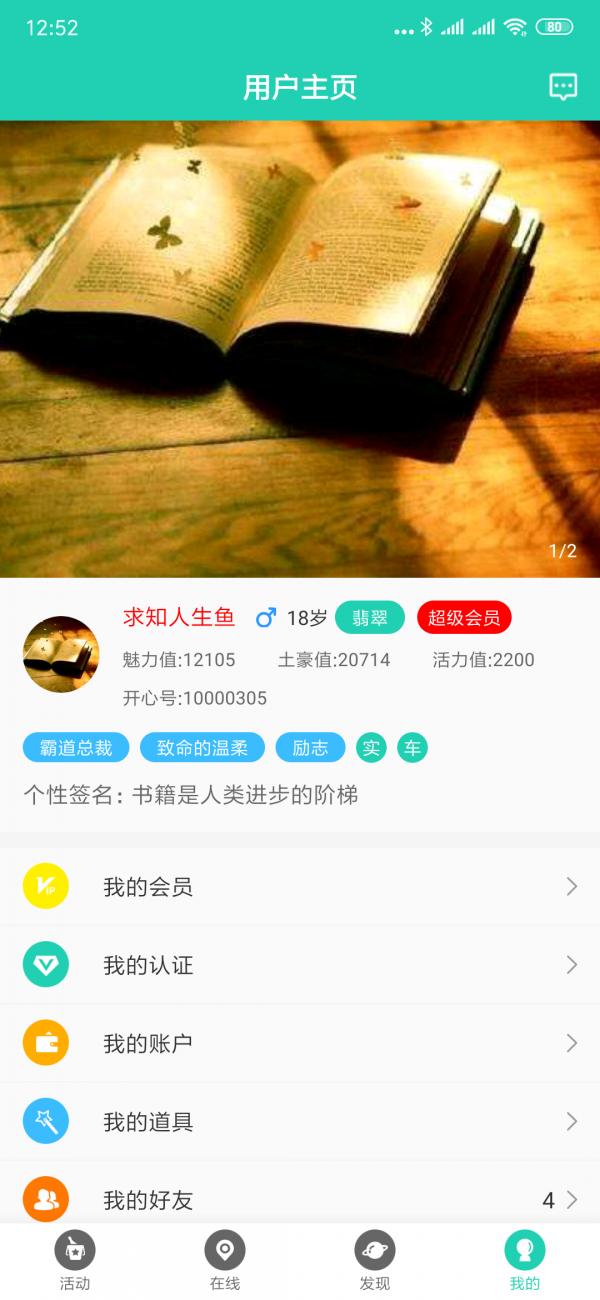Open 我的道具 items row
The image size is (600, 1300).
coord(300,1122)
